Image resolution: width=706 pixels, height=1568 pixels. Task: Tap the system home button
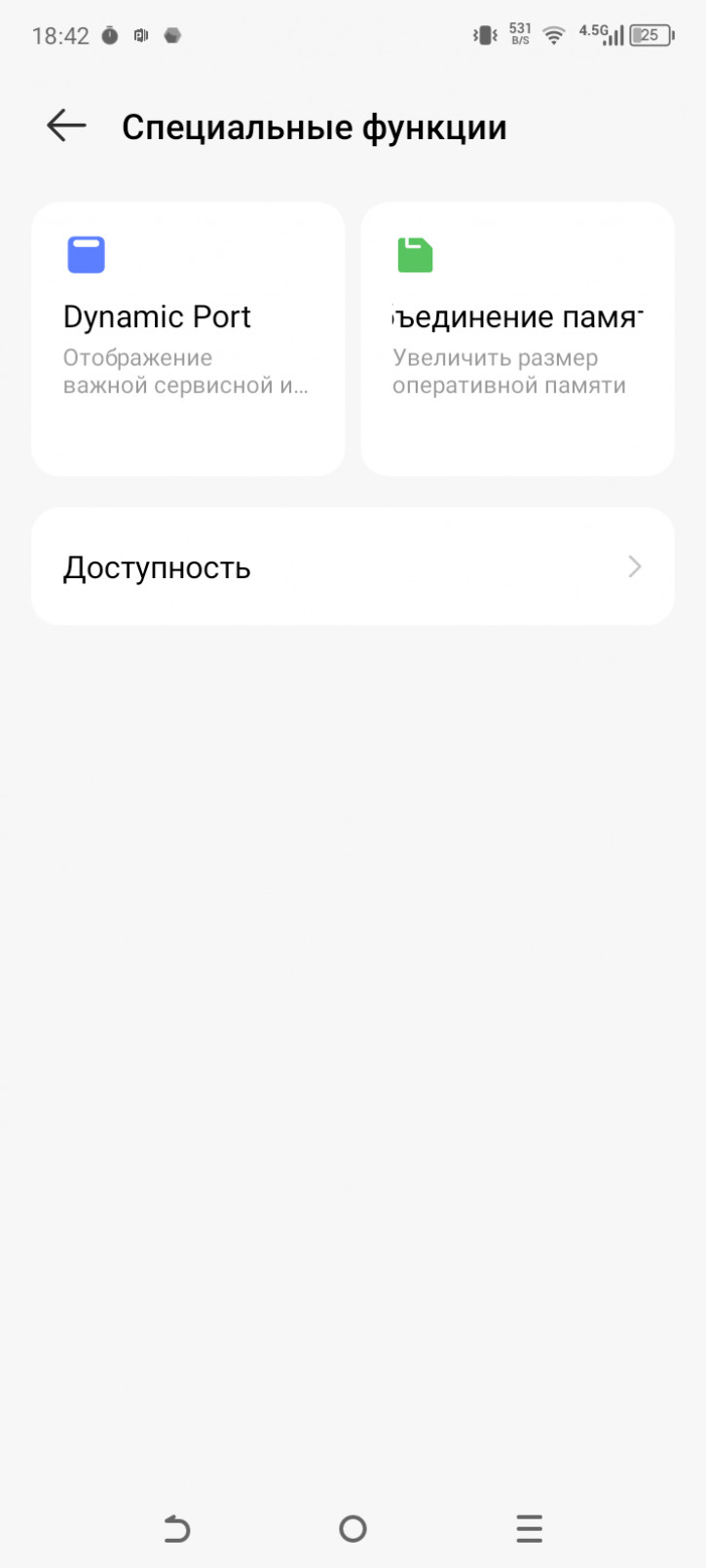pyautogui.click(x=353, y=1528)
